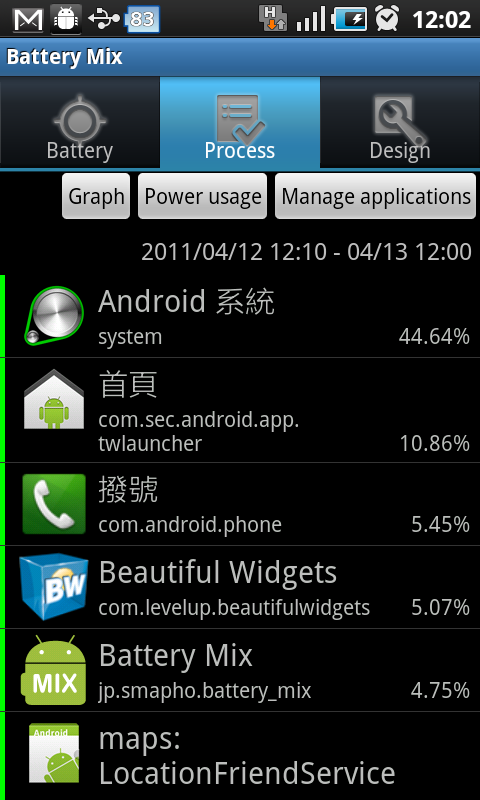Select the Process tab

pyautogui.click(x=240, y=122)
